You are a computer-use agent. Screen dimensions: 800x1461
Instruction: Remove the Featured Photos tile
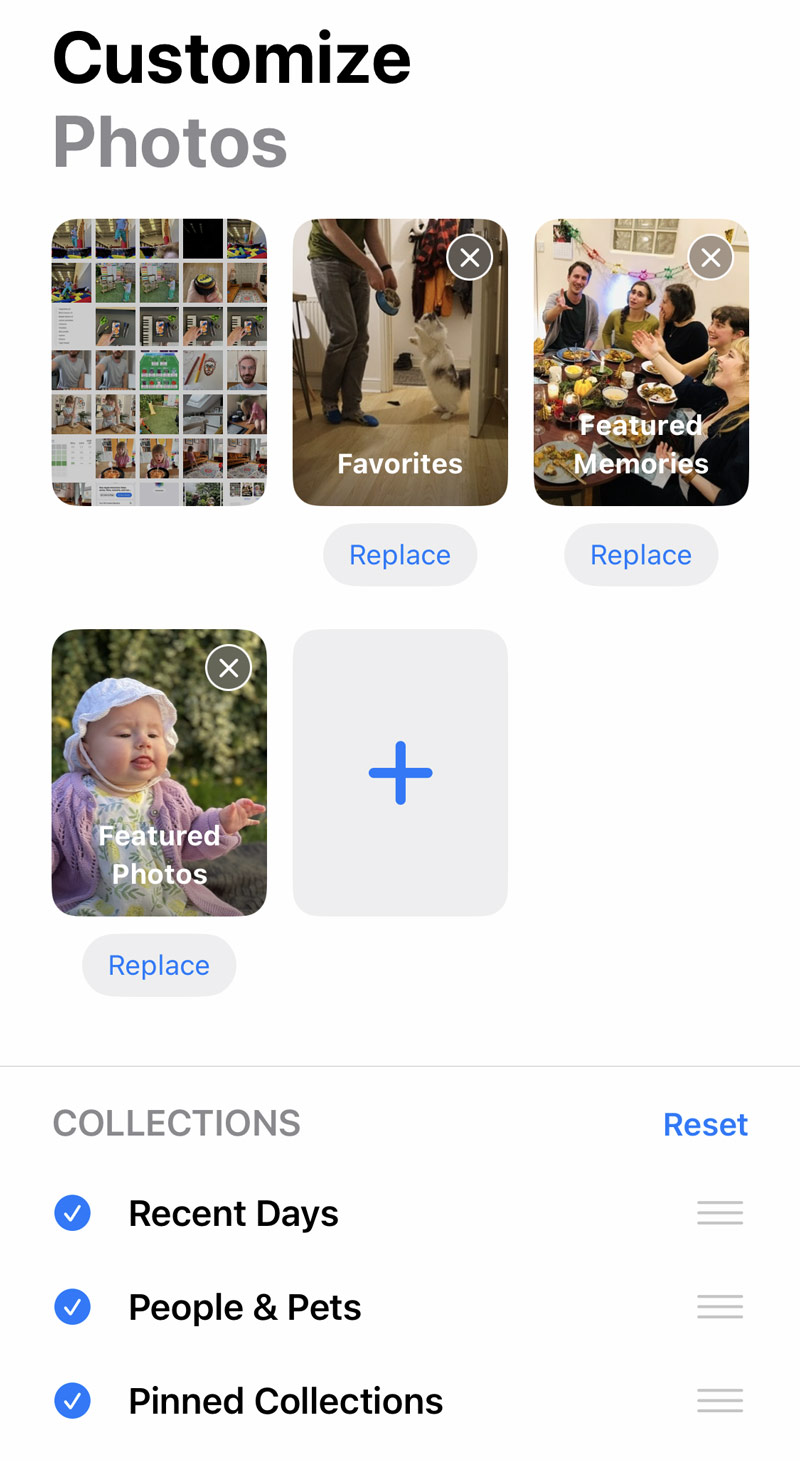click(228, 668)
